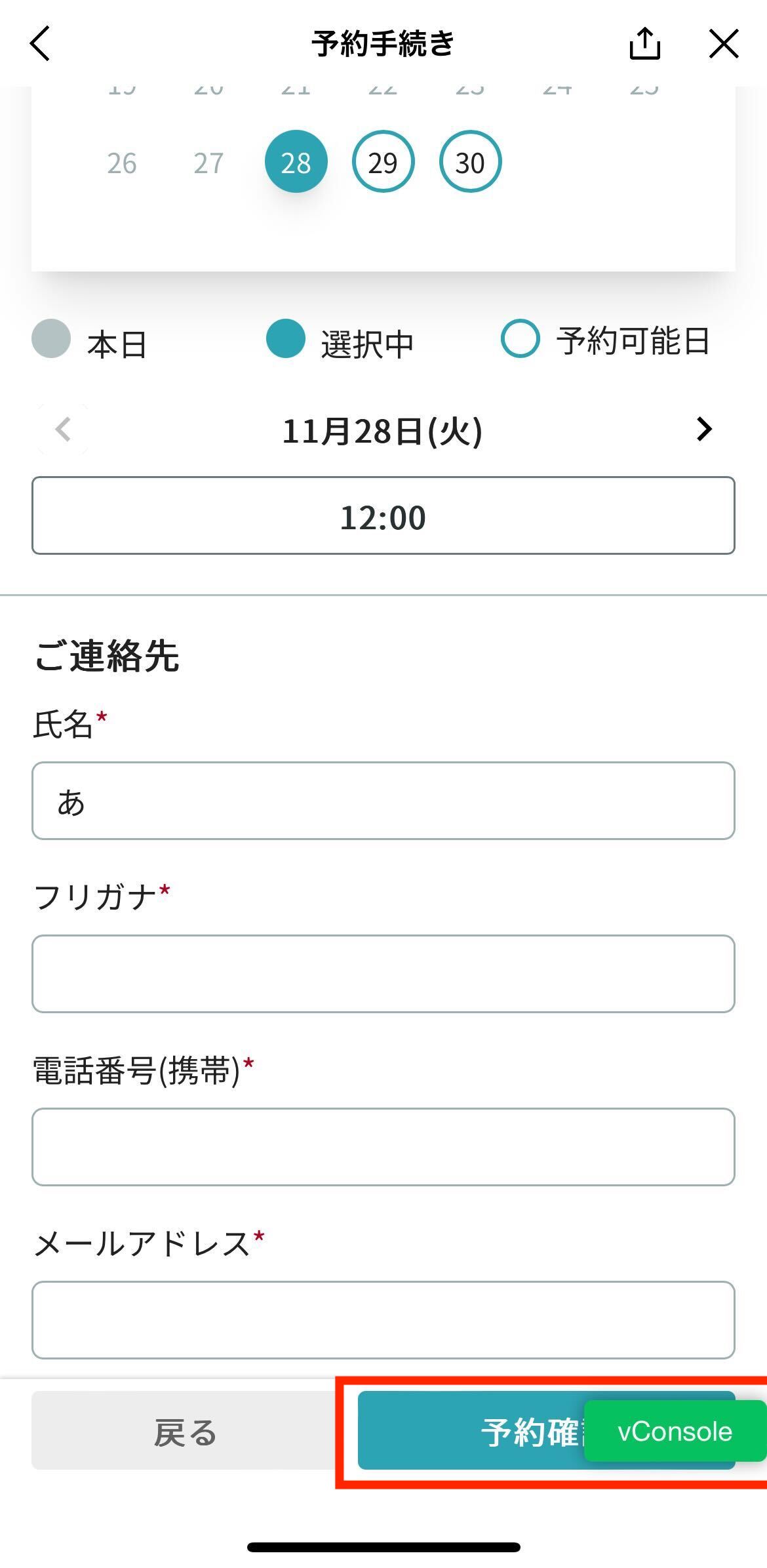The height and width of the screenshot is (1568, 767).
Task: Share this reservation page
Action: tap(644, 44)
